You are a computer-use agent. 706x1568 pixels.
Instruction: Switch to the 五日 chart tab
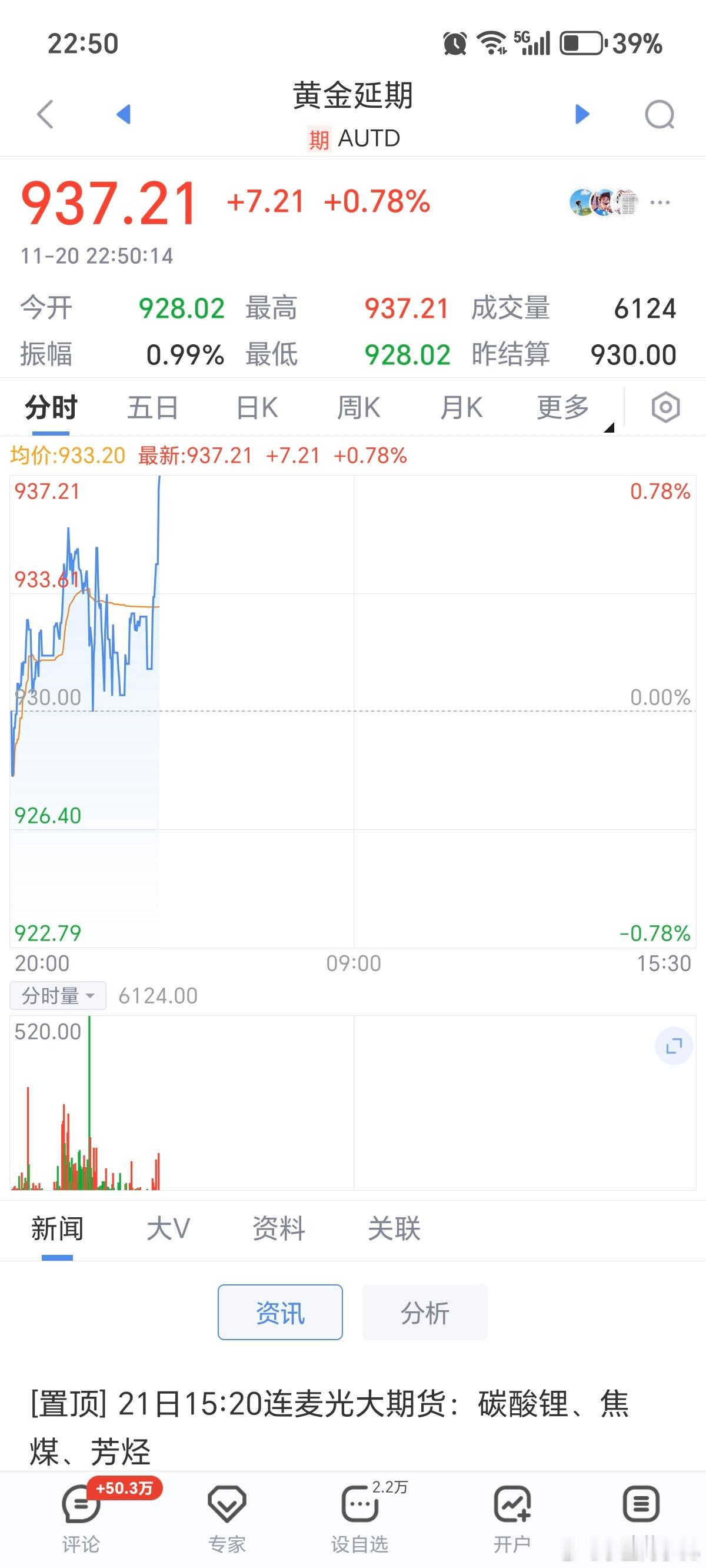(152, 408)
